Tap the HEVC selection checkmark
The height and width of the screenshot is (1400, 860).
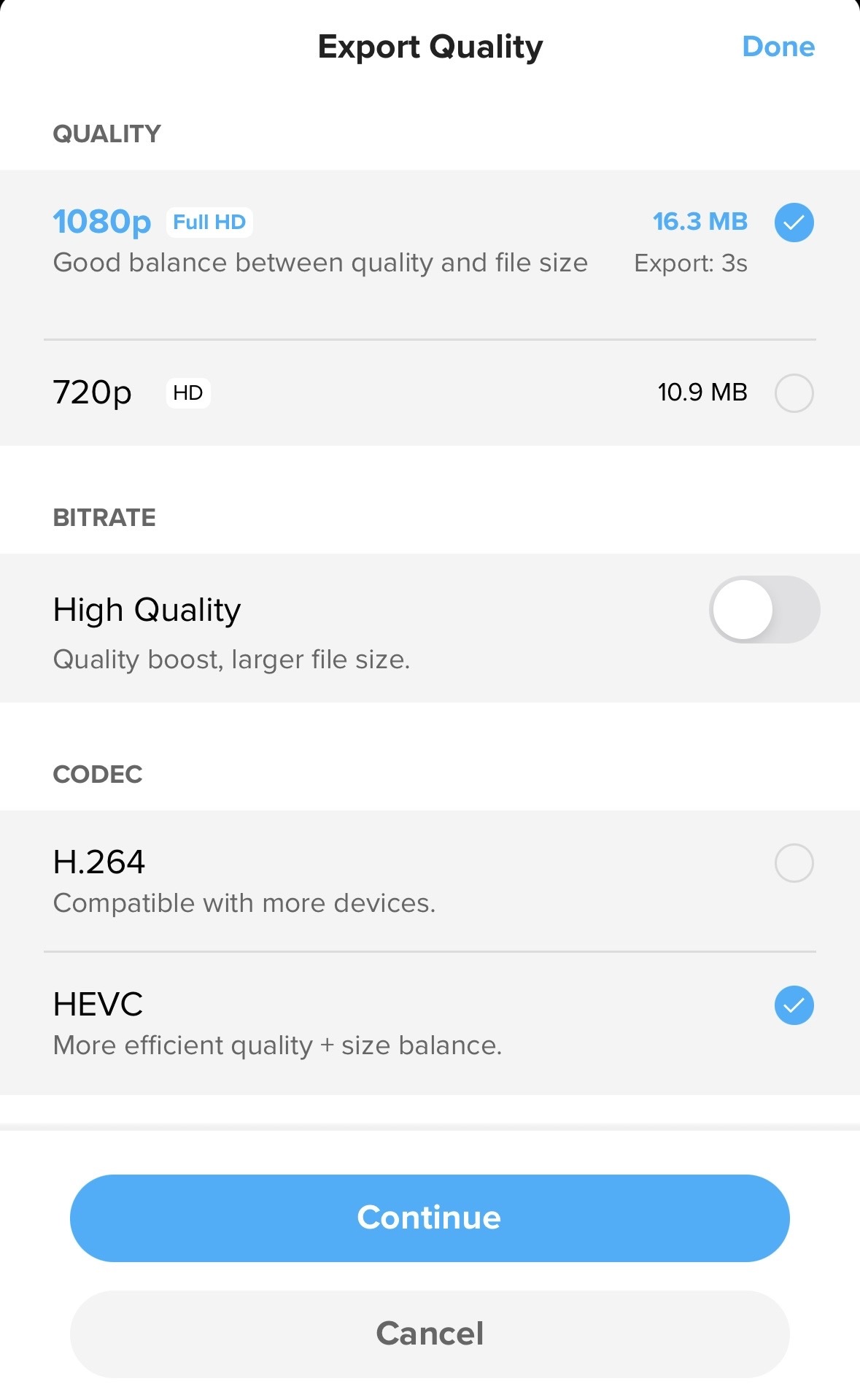794,1005
